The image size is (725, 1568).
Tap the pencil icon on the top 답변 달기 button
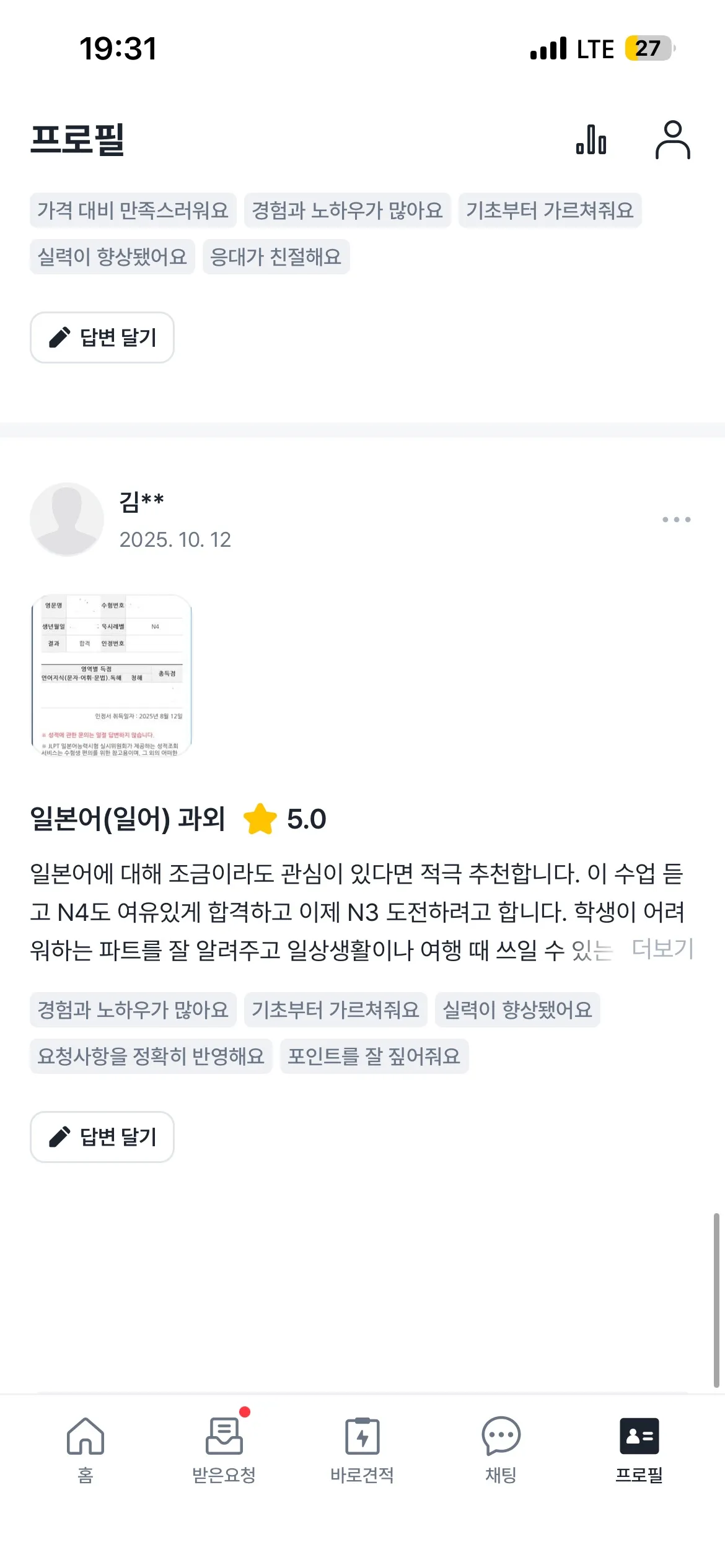[59, 338]
